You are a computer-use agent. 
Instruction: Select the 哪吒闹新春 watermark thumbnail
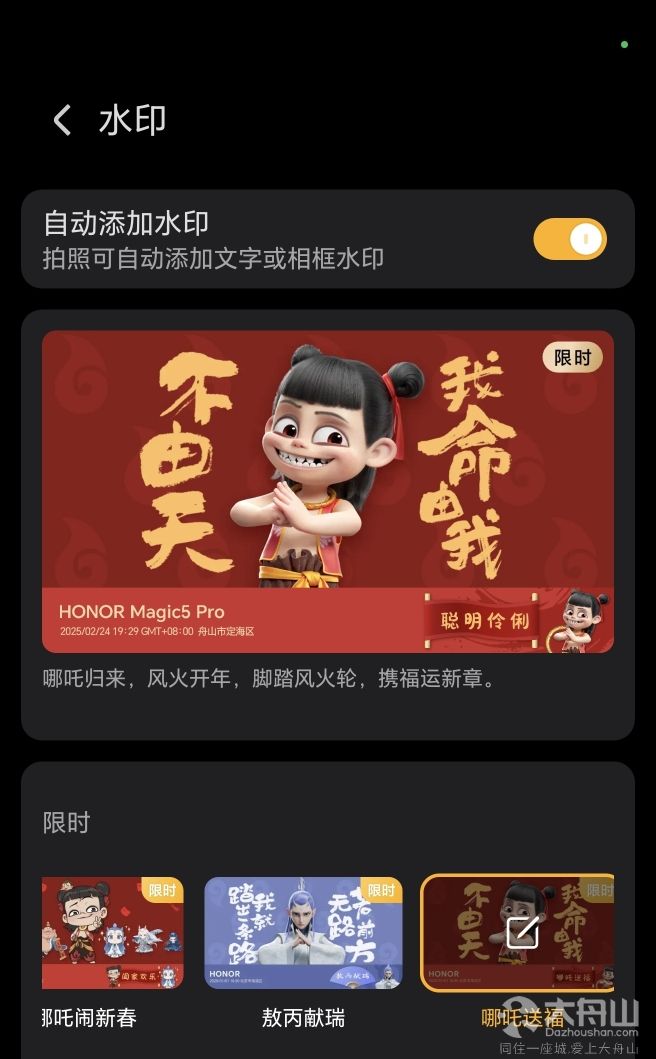tap(112, 933)
